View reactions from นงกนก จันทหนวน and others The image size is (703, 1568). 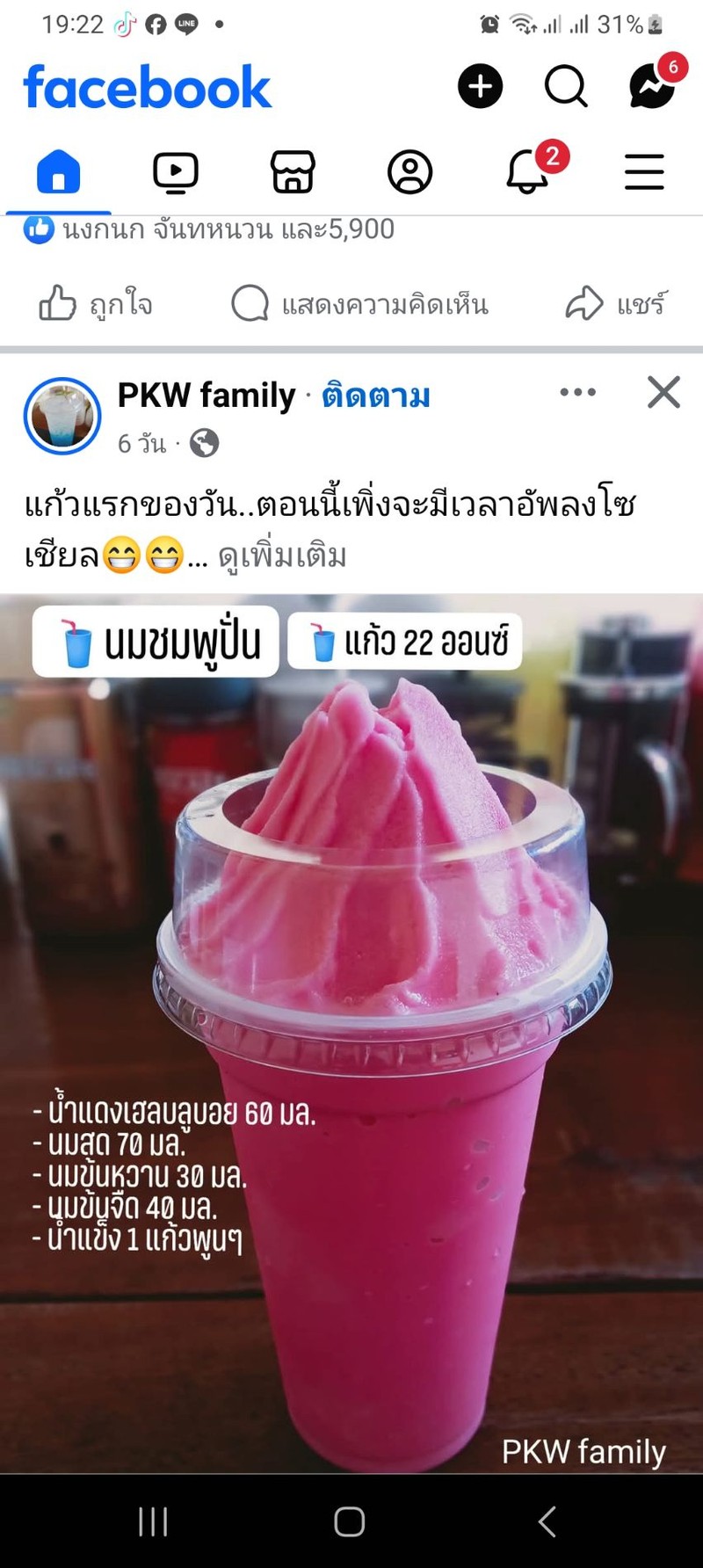click(x=211, y=230)
